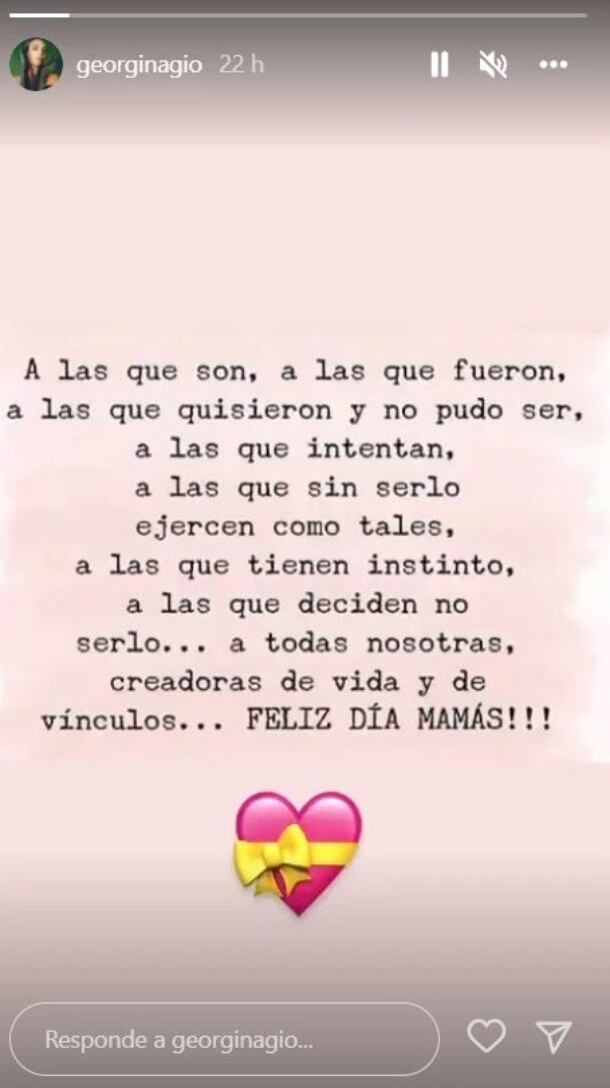Unmute the story sound

pyautogui.click(x=493, y=65)
